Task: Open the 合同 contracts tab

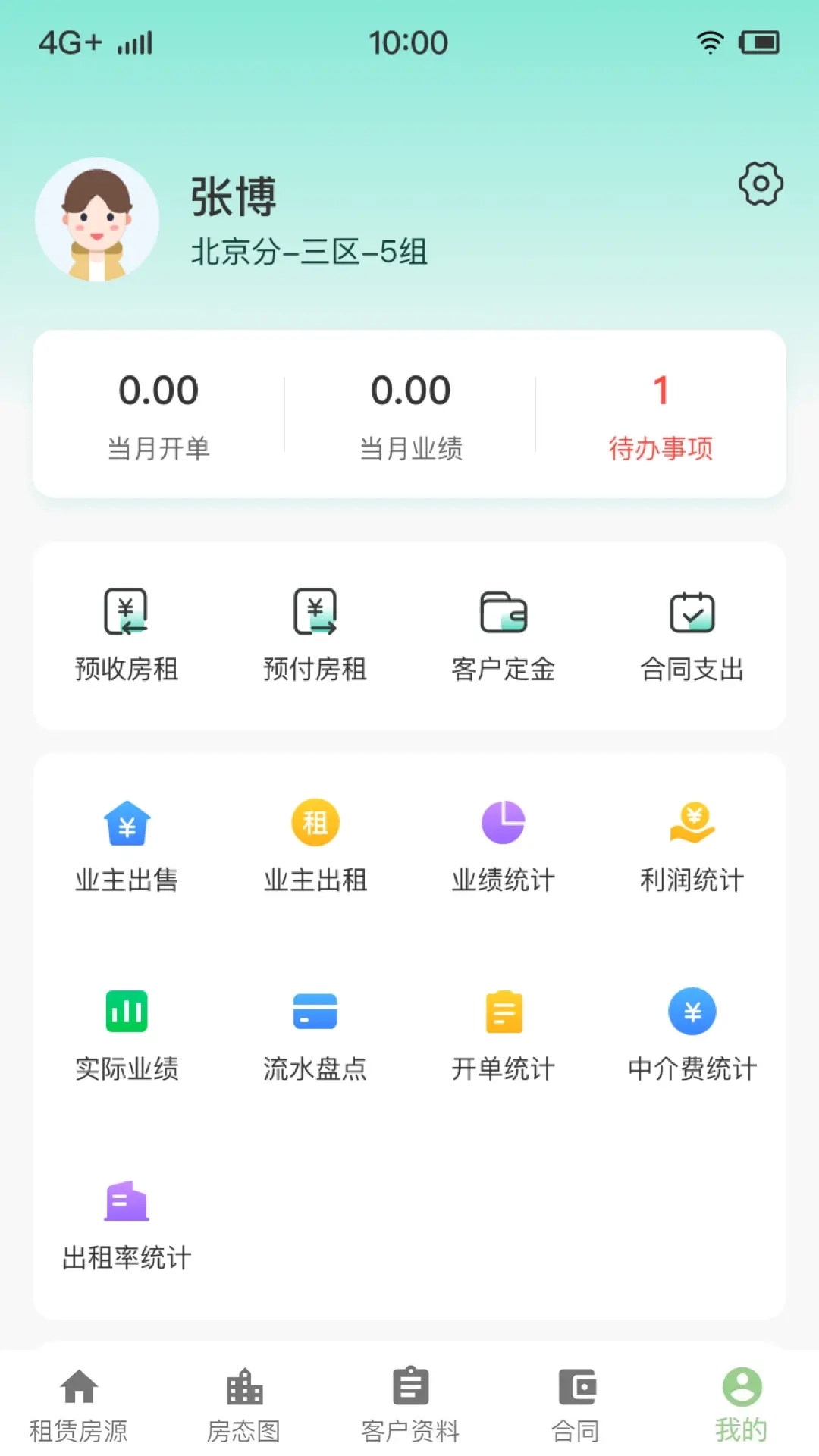Action: (x=577, y=1403)
